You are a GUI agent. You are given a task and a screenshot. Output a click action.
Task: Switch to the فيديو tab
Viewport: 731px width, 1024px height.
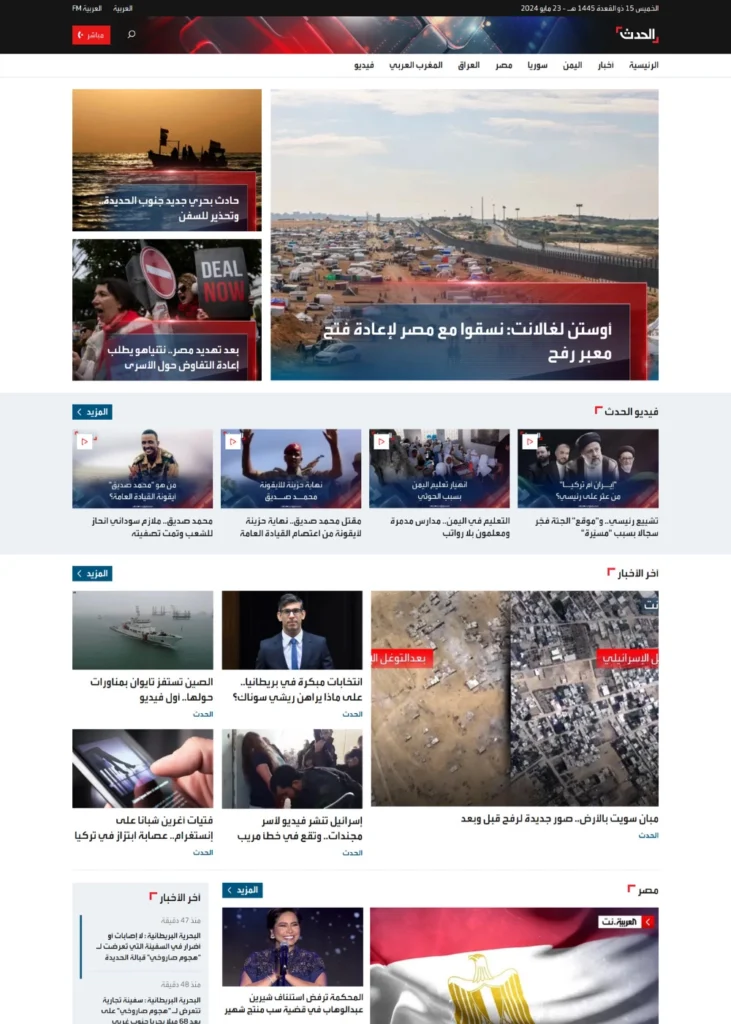coord(364,65)
